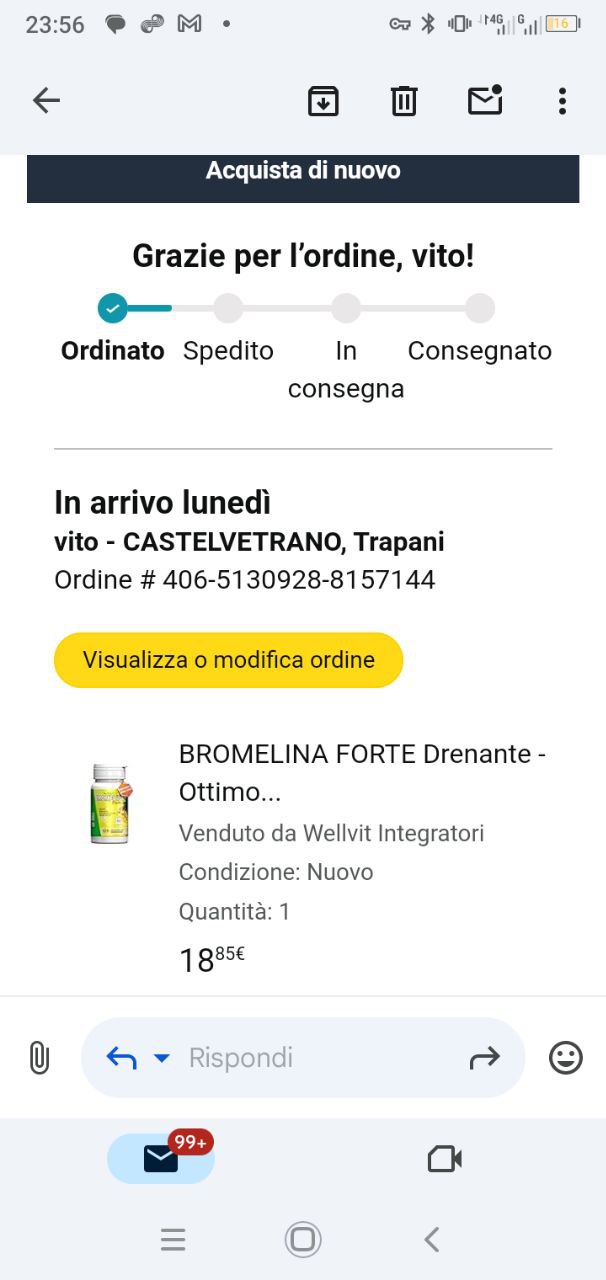
Task: Open the recent apps view
Action: tap(173, 1240)
